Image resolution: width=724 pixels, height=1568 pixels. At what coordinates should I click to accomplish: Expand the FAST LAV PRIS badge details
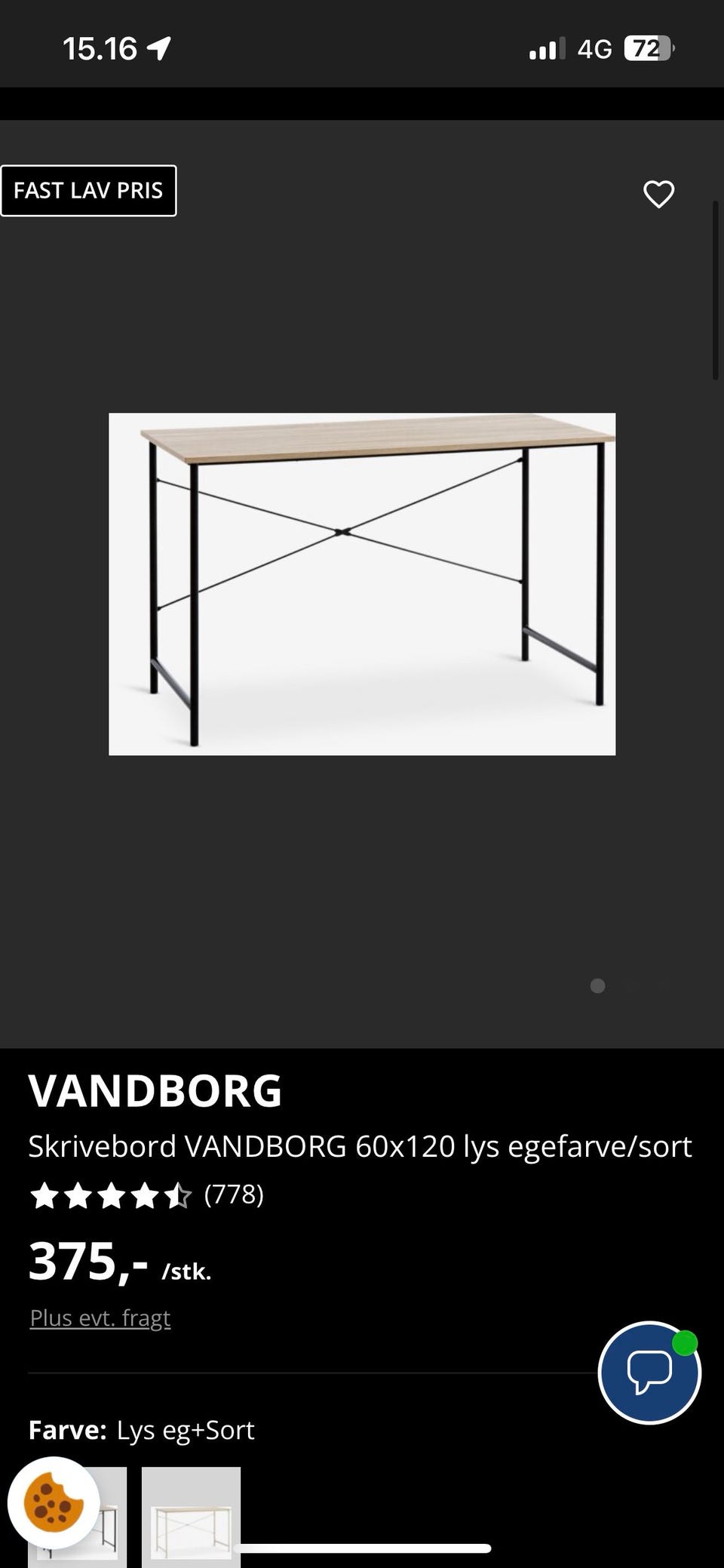pyautogui.click(x=89, y=190)
